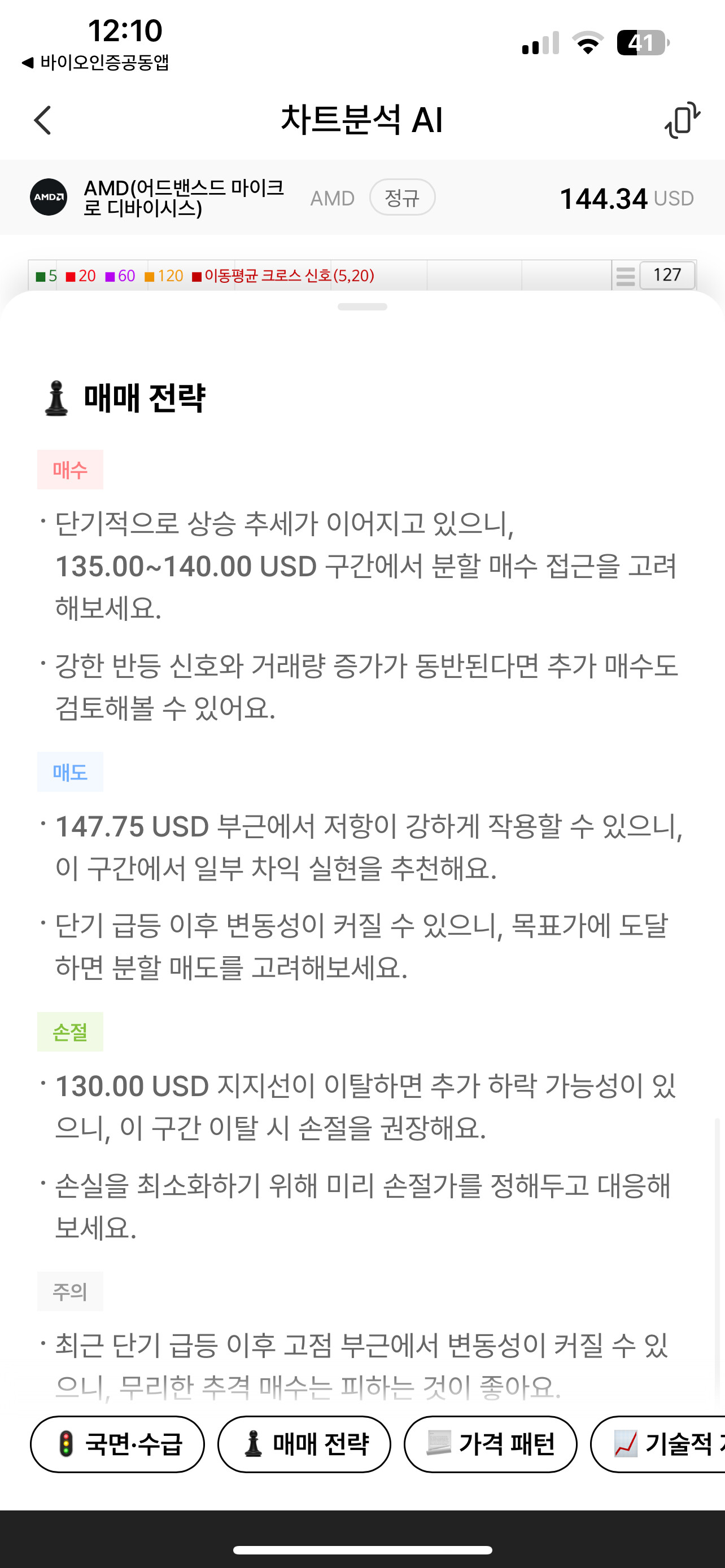Edit the 127 candle count field
The width and height of the screenshot is (725, 1568).
click(667, 275)
